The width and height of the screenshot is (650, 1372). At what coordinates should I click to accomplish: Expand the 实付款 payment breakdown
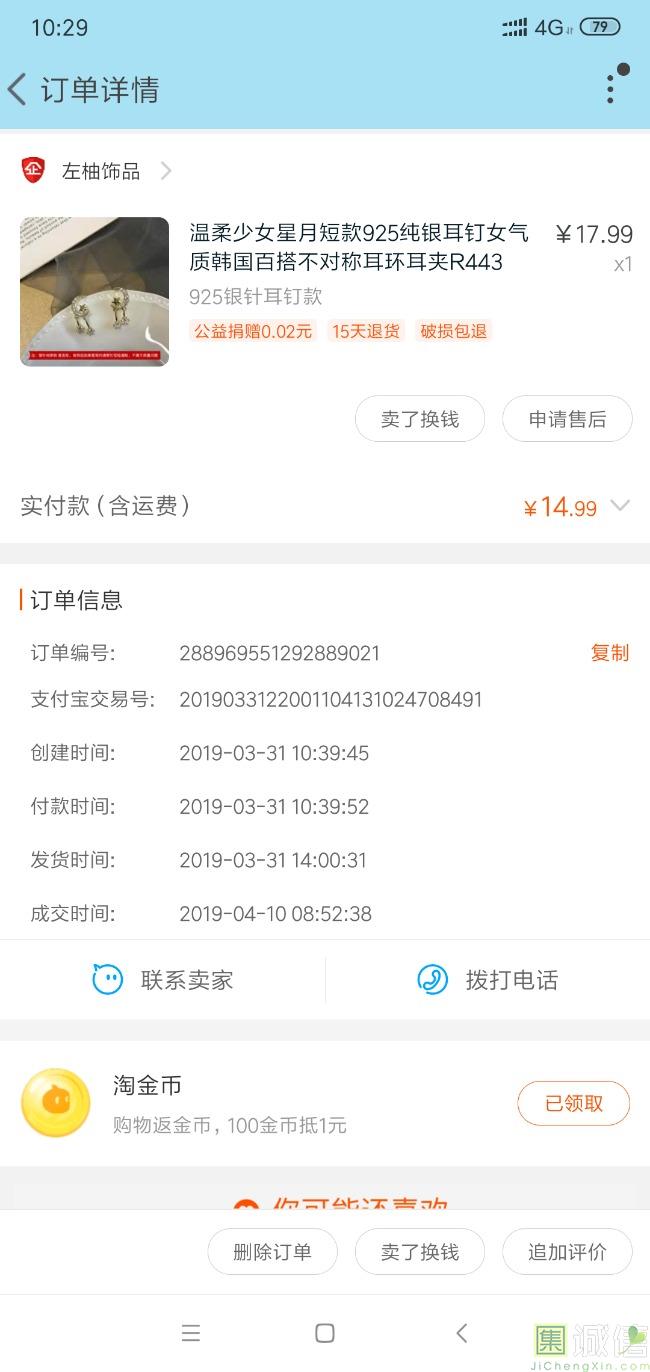click(x=620, y=506)
